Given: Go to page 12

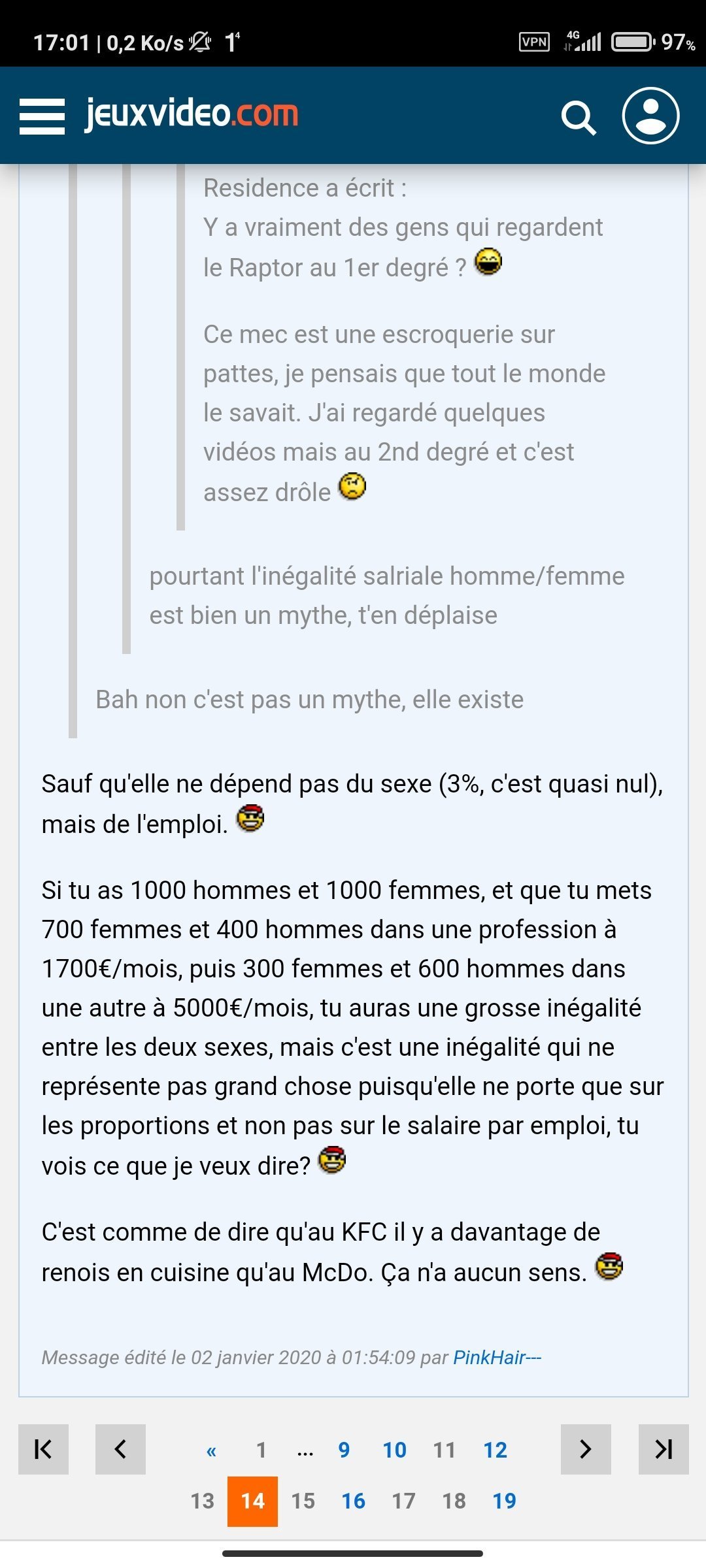Looking at the screenshot, I should point(495,1450).
